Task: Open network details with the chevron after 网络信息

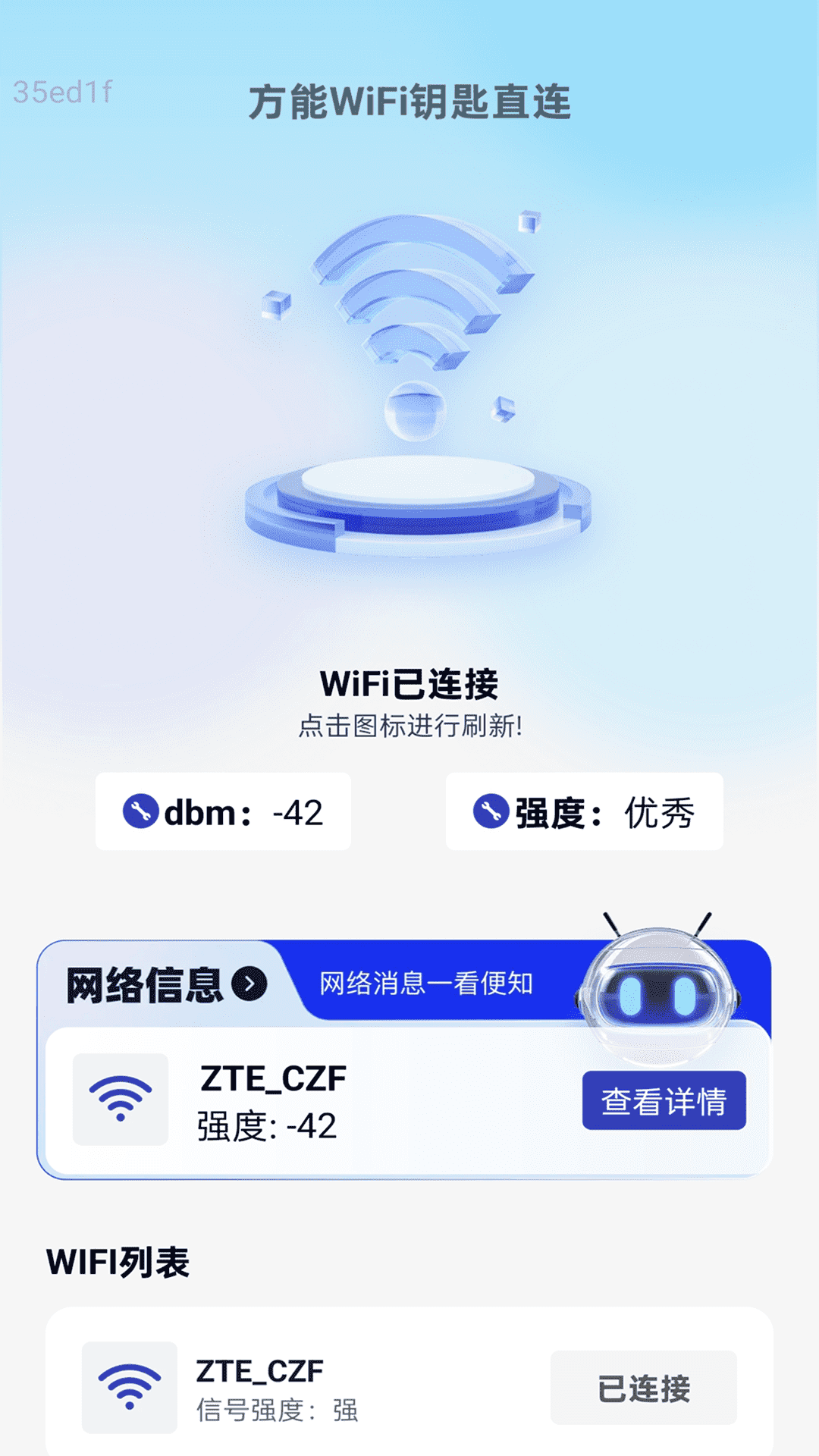Action: (250, 982)
